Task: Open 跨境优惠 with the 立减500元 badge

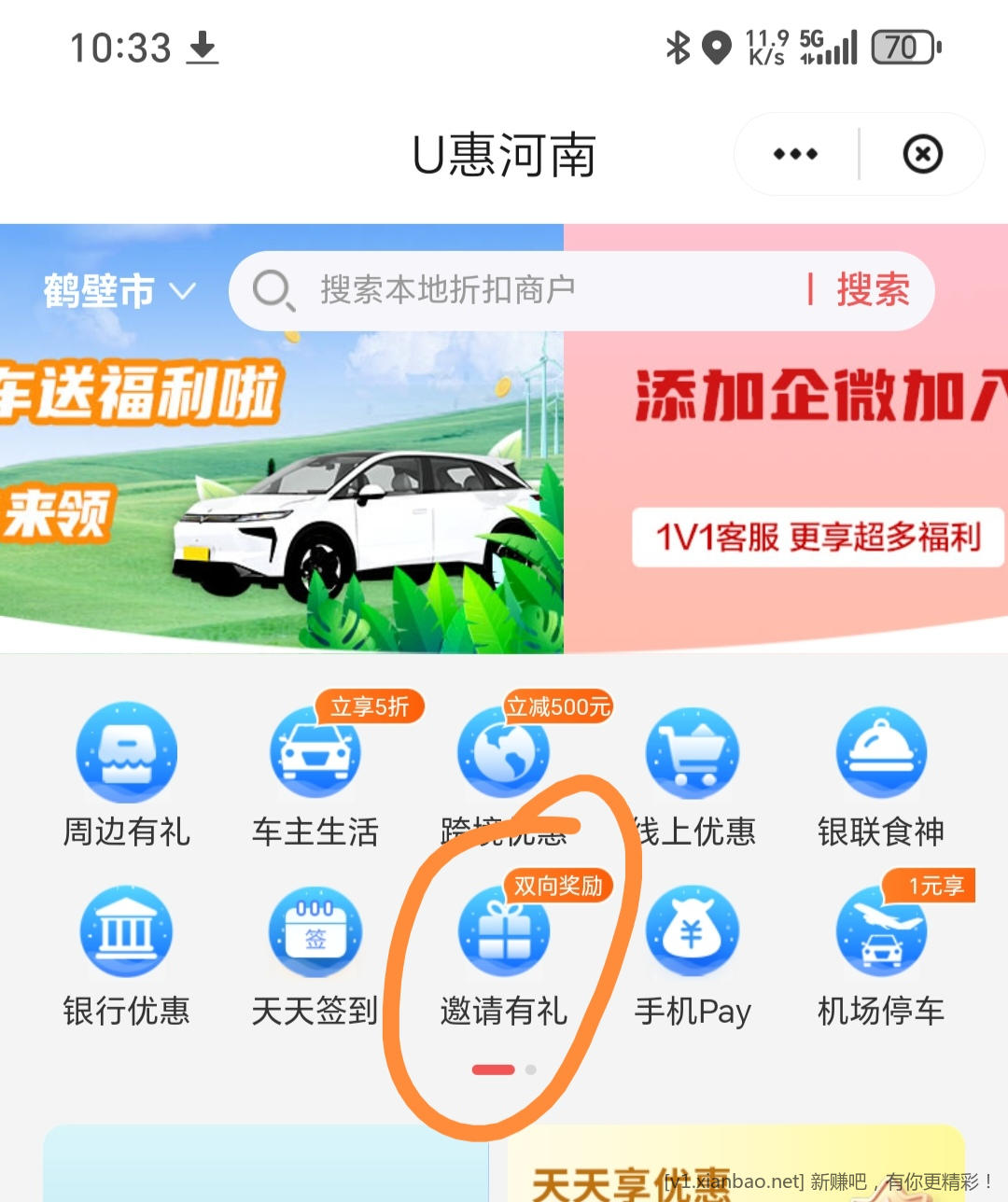Action: [503, 770]
